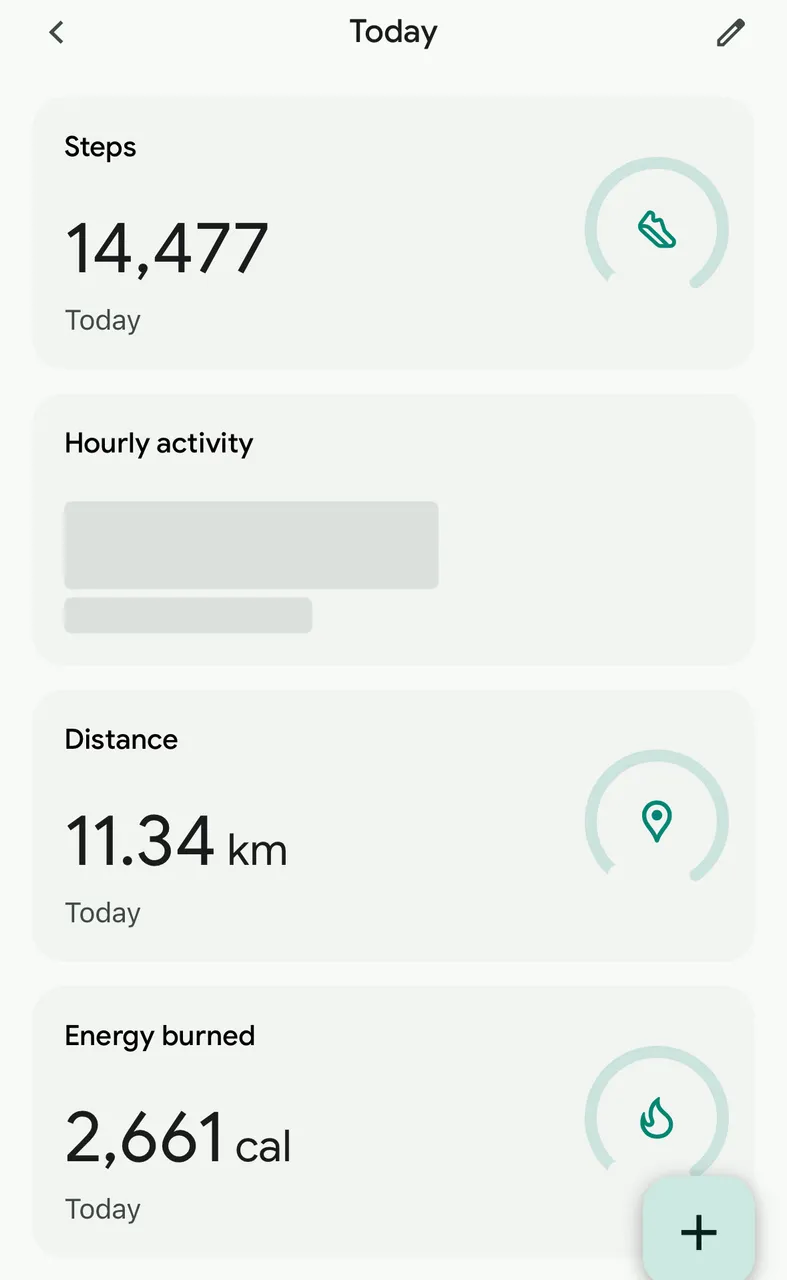The width and height of the screenshot is (787, 1280).
Task: Open the Steps card
Action: click(393, 233)
